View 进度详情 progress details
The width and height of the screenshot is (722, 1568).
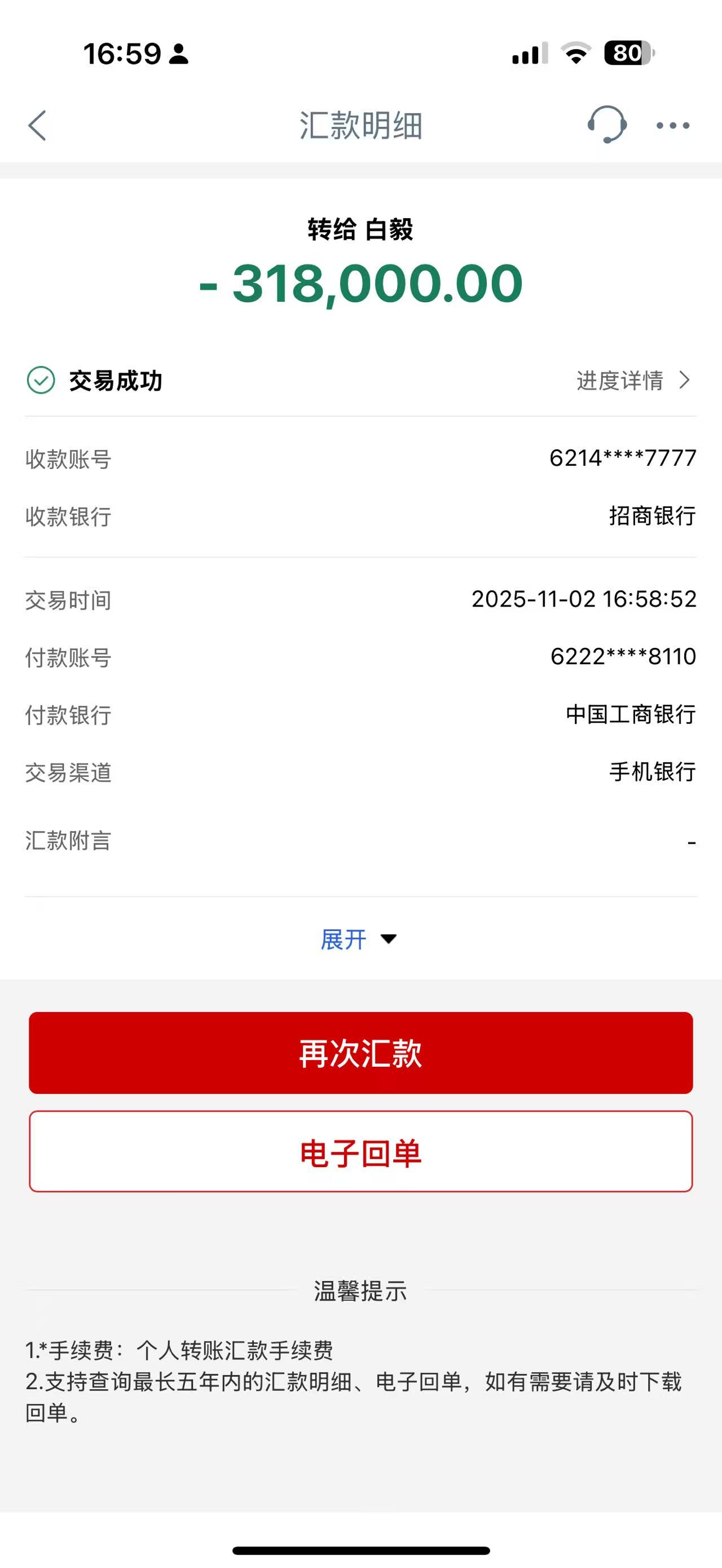pyautogui.click(x=633, y=381)
